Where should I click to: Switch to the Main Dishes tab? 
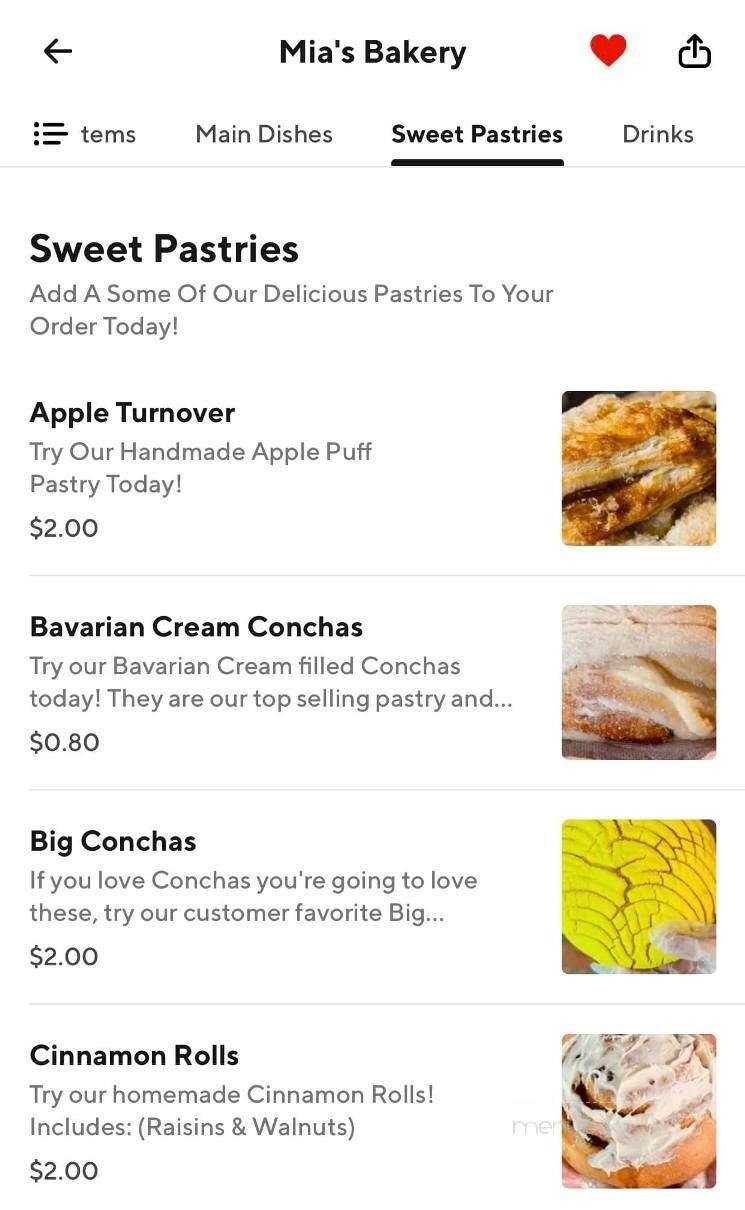point(263,133)
